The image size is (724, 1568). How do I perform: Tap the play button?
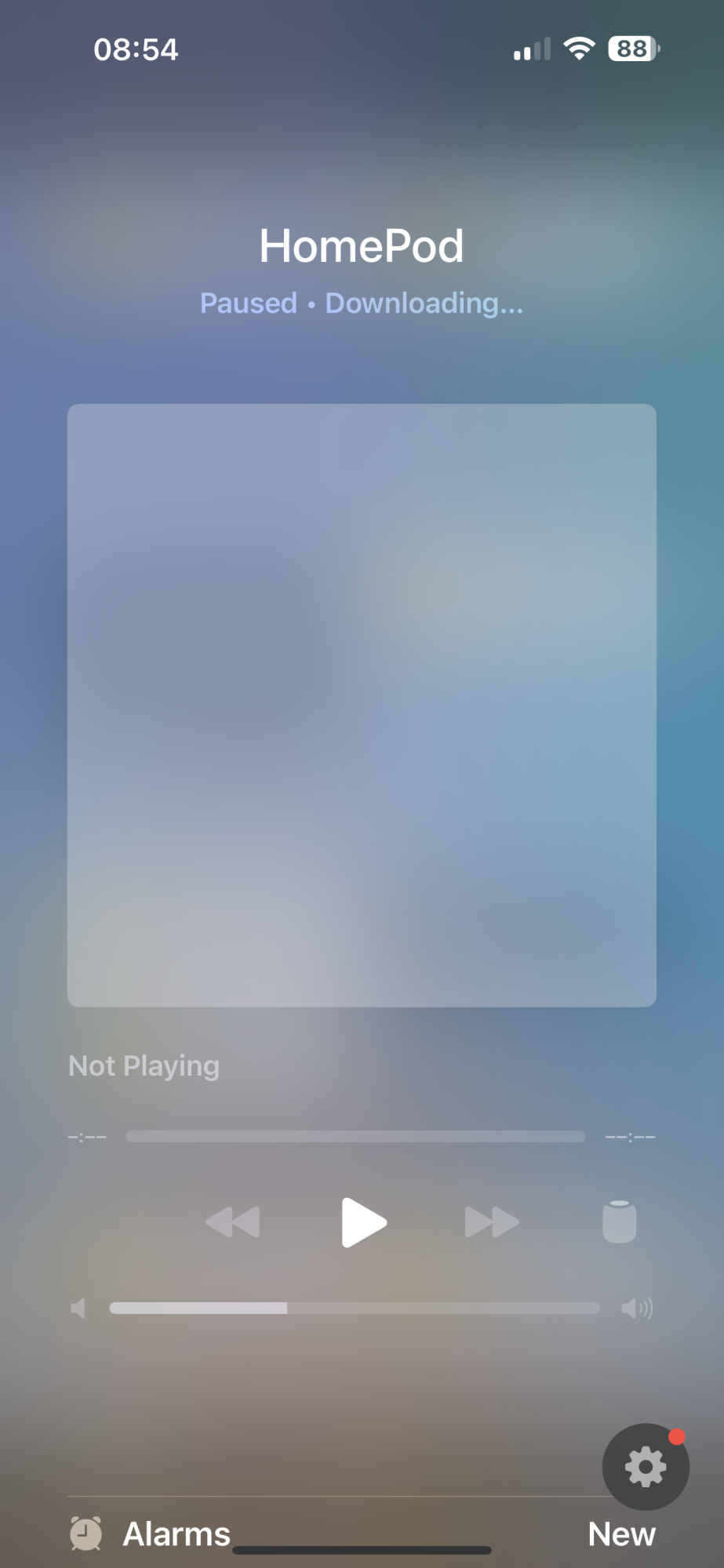tap(363, 1221)
